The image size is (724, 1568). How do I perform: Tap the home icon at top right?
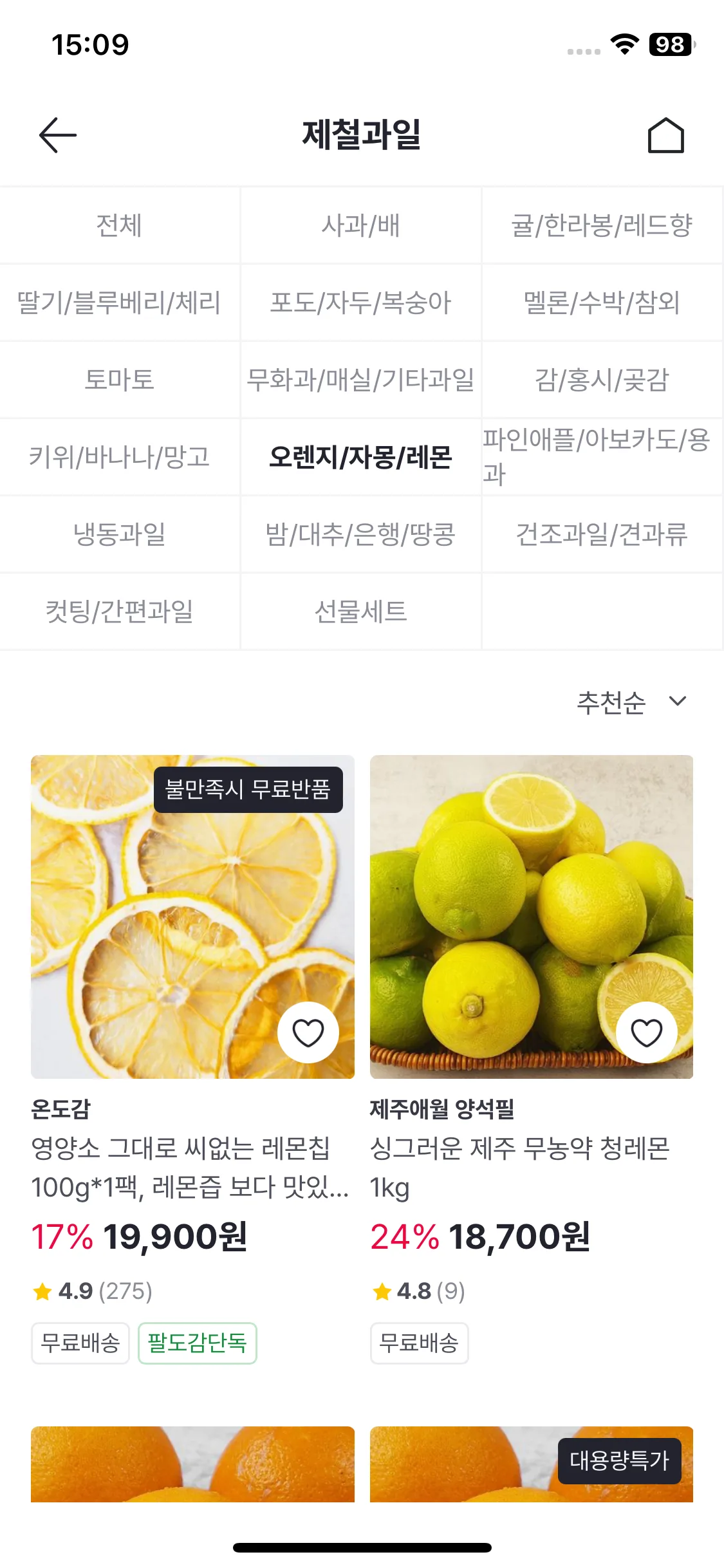667,135
